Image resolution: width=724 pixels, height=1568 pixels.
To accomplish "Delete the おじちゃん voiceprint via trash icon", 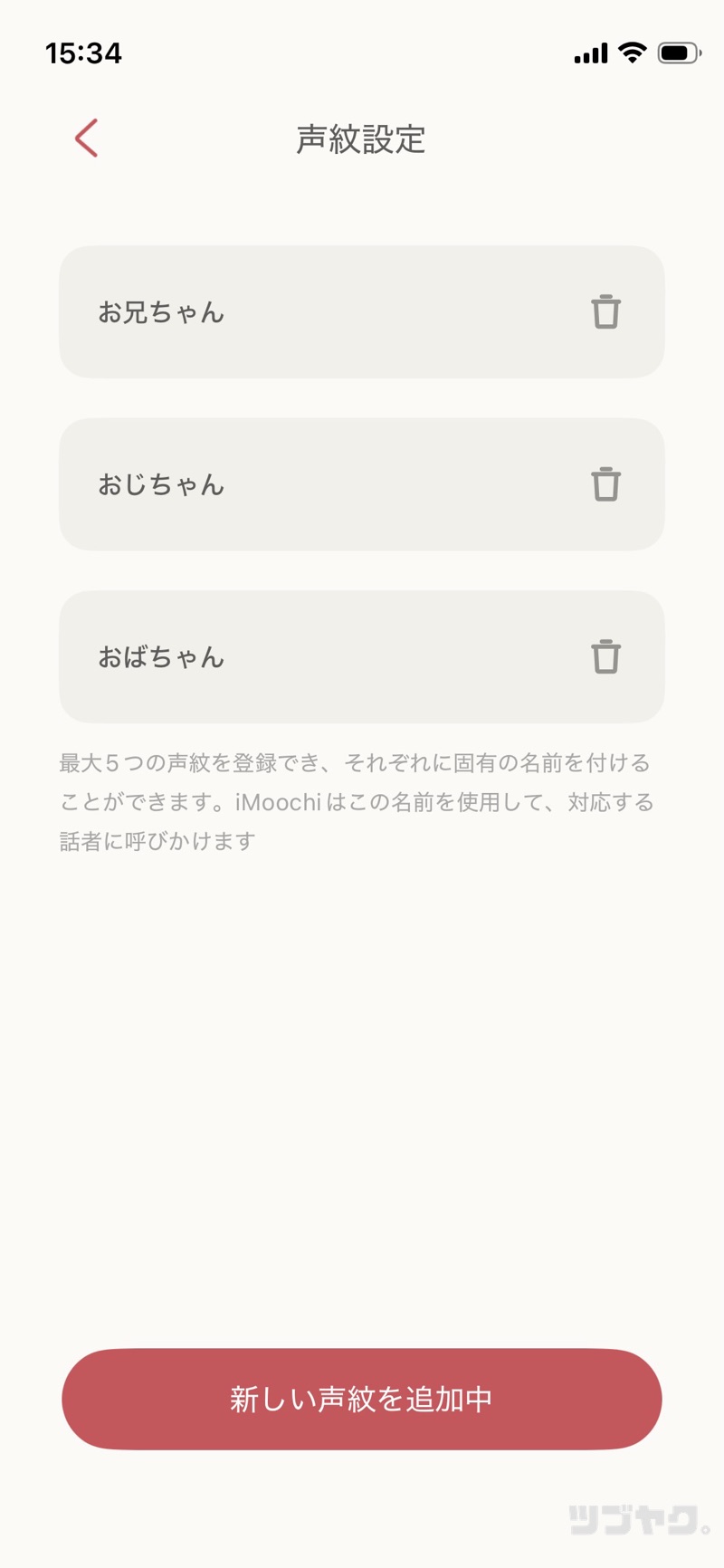I will (606, 484).
